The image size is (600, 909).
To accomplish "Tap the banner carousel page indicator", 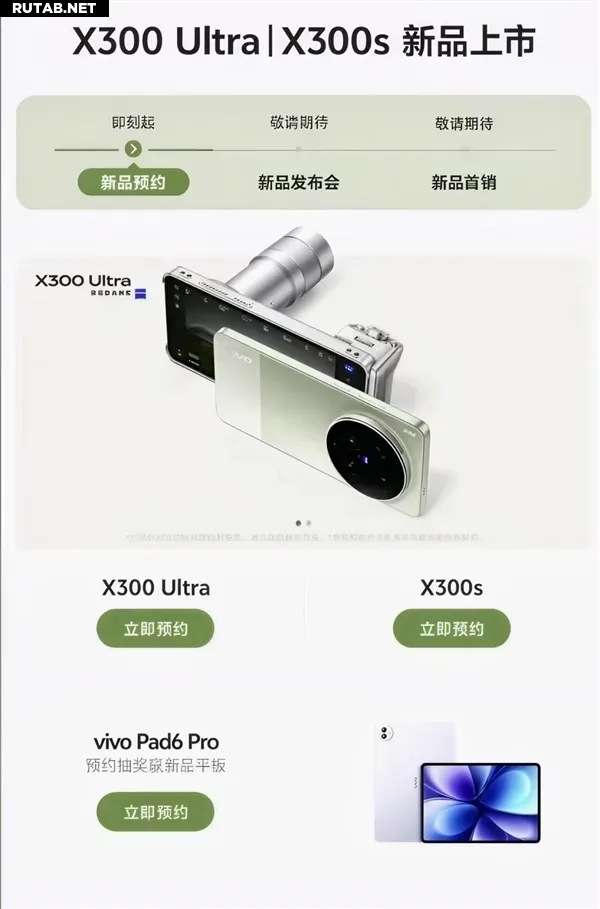I will (303, 523).
